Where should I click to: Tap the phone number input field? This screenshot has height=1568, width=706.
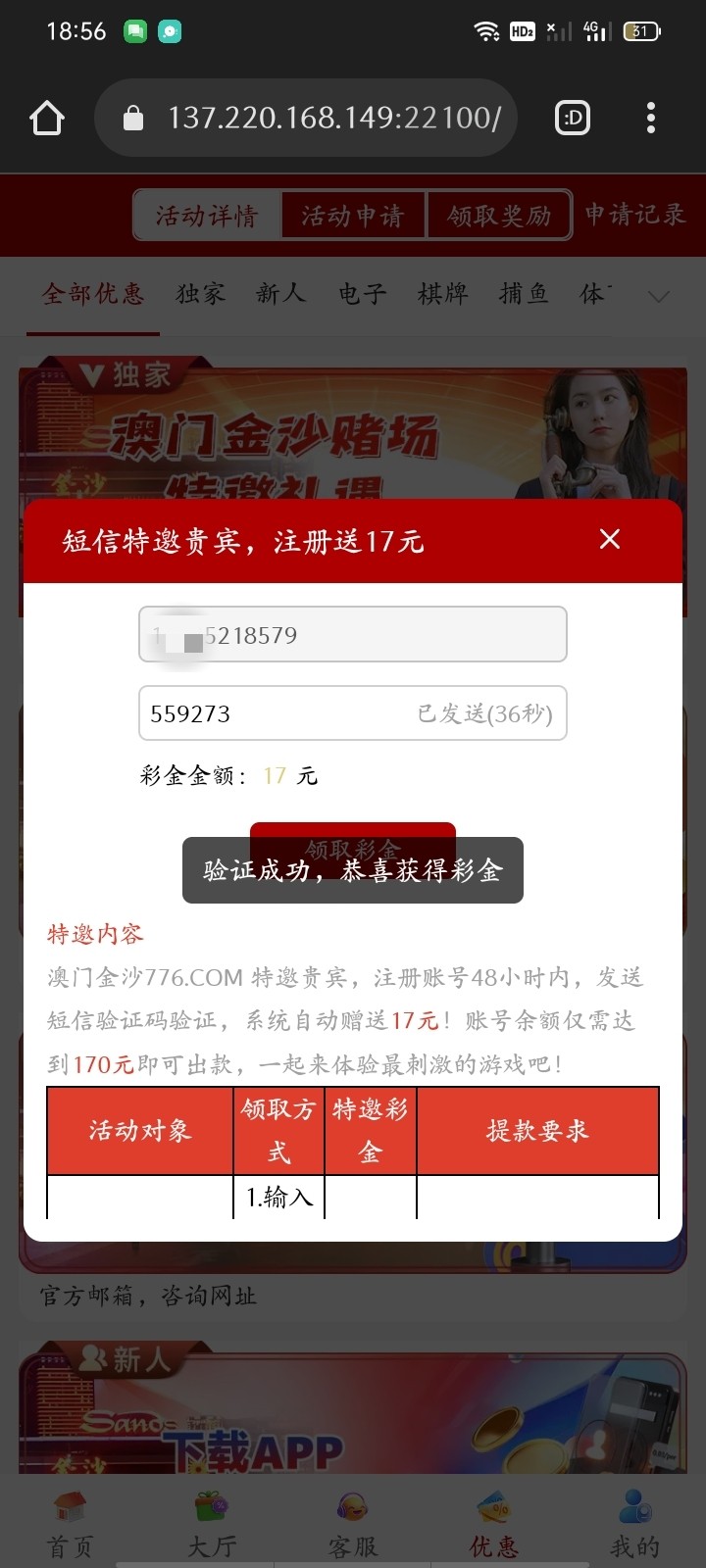coord(353,635)
